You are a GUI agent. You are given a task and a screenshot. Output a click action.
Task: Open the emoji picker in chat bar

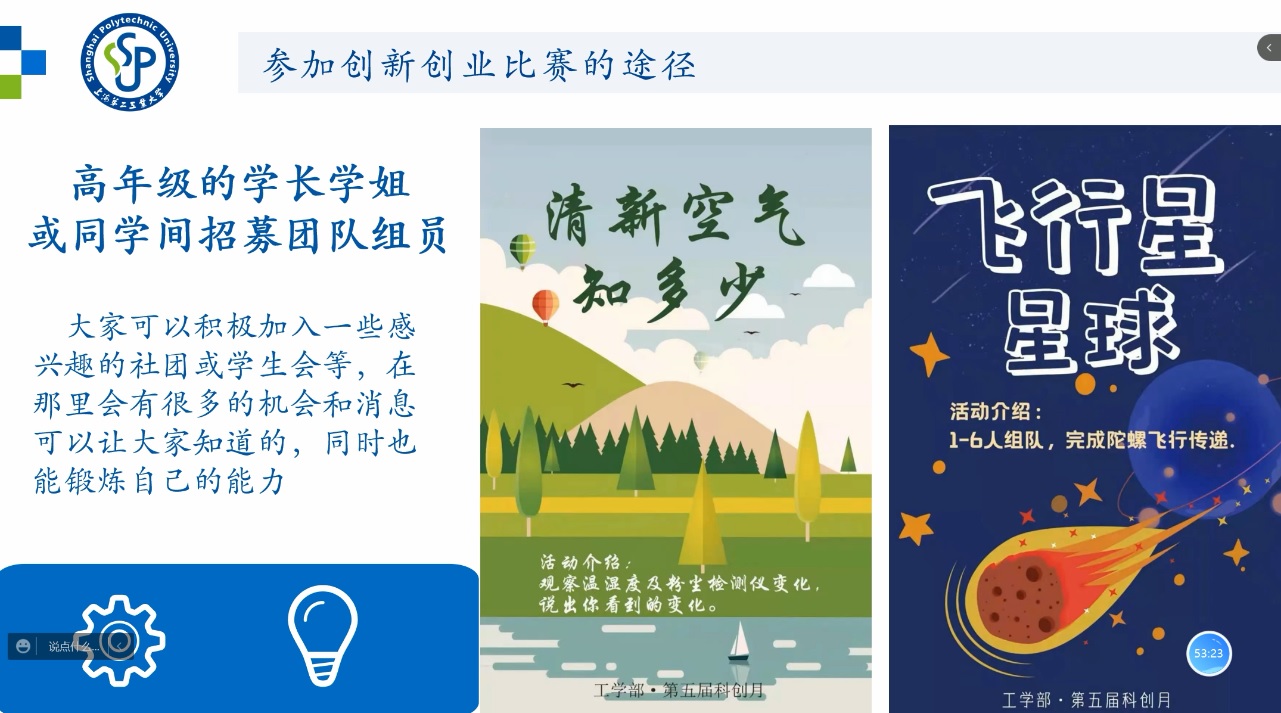click(x=23, y=646)
